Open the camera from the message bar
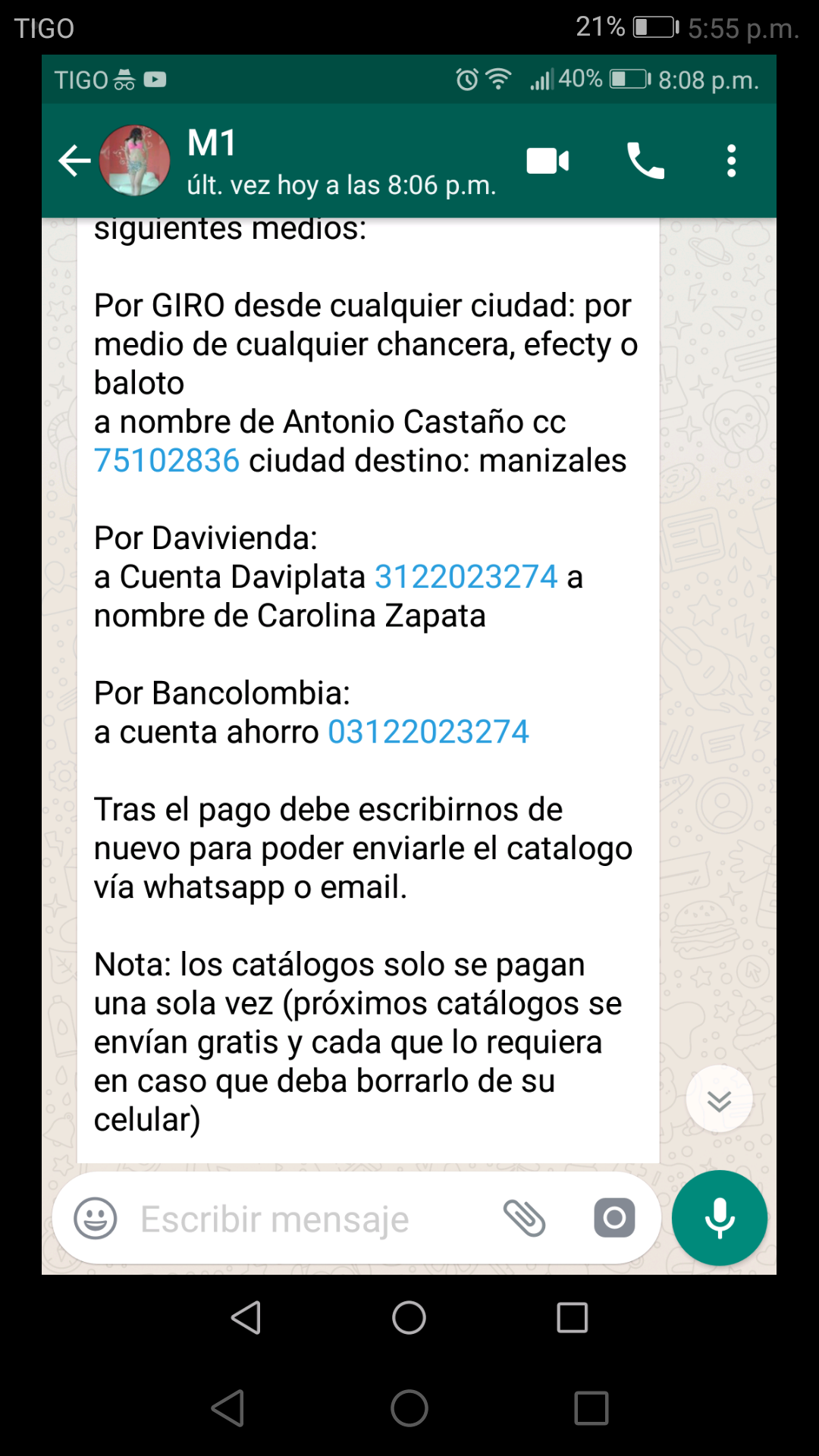Image resolution: width=819 pixels, height=1456 pixels. click(x=614, y=1219)
